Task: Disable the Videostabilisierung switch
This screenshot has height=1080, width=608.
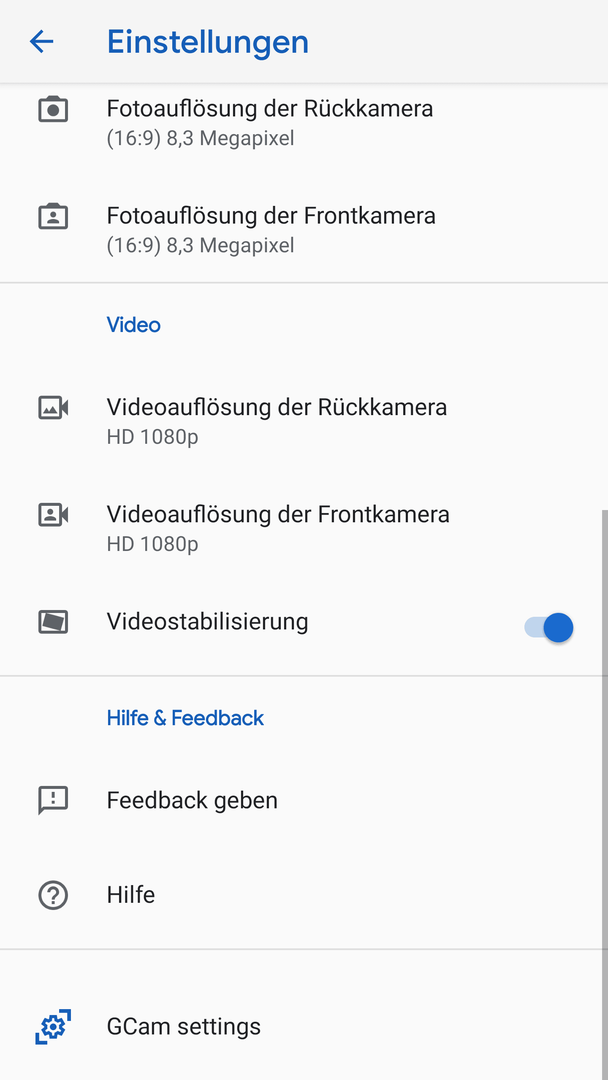Action: point(549,627)
